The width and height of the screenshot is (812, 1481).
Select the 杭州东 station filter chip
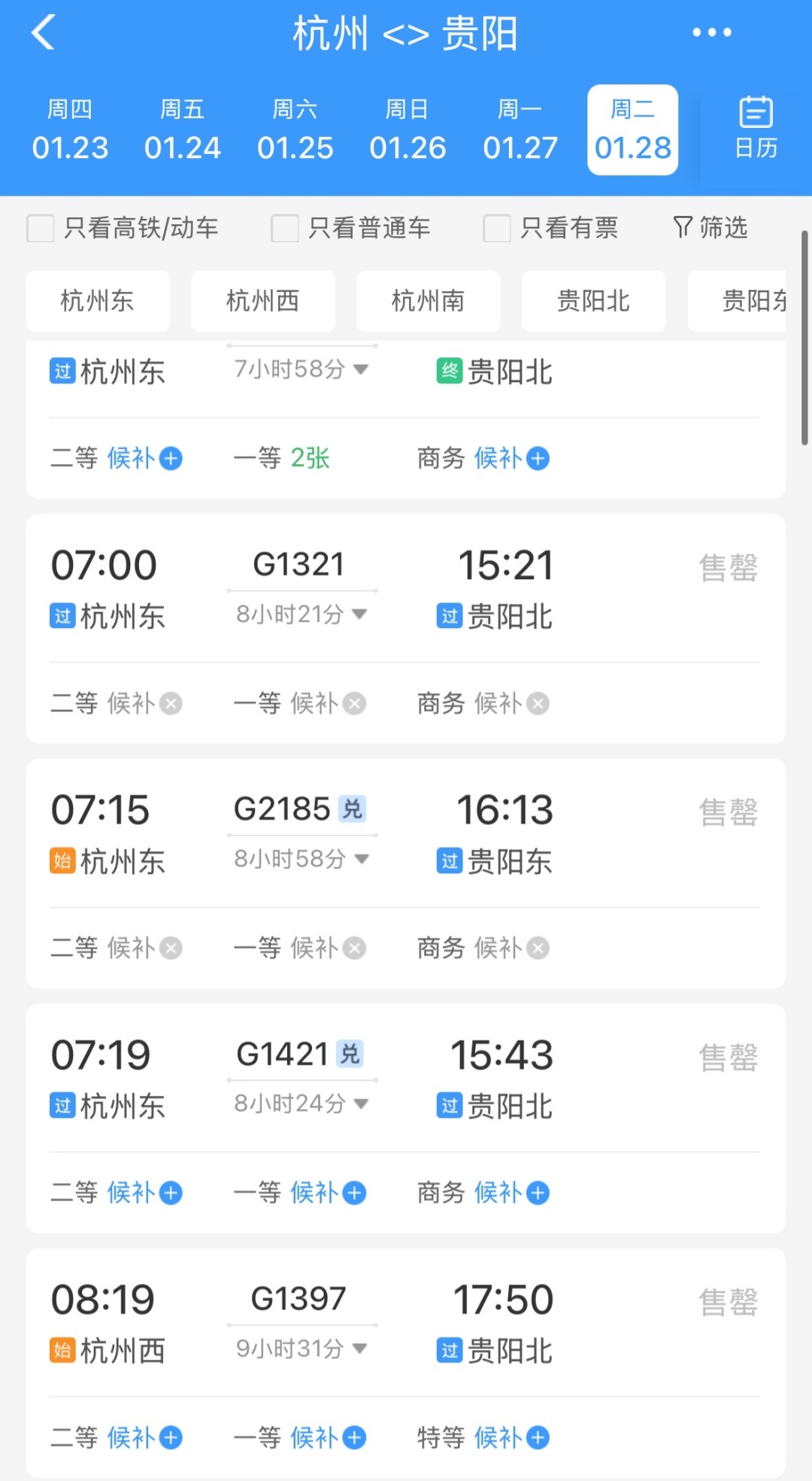click(x=98, y=301)
